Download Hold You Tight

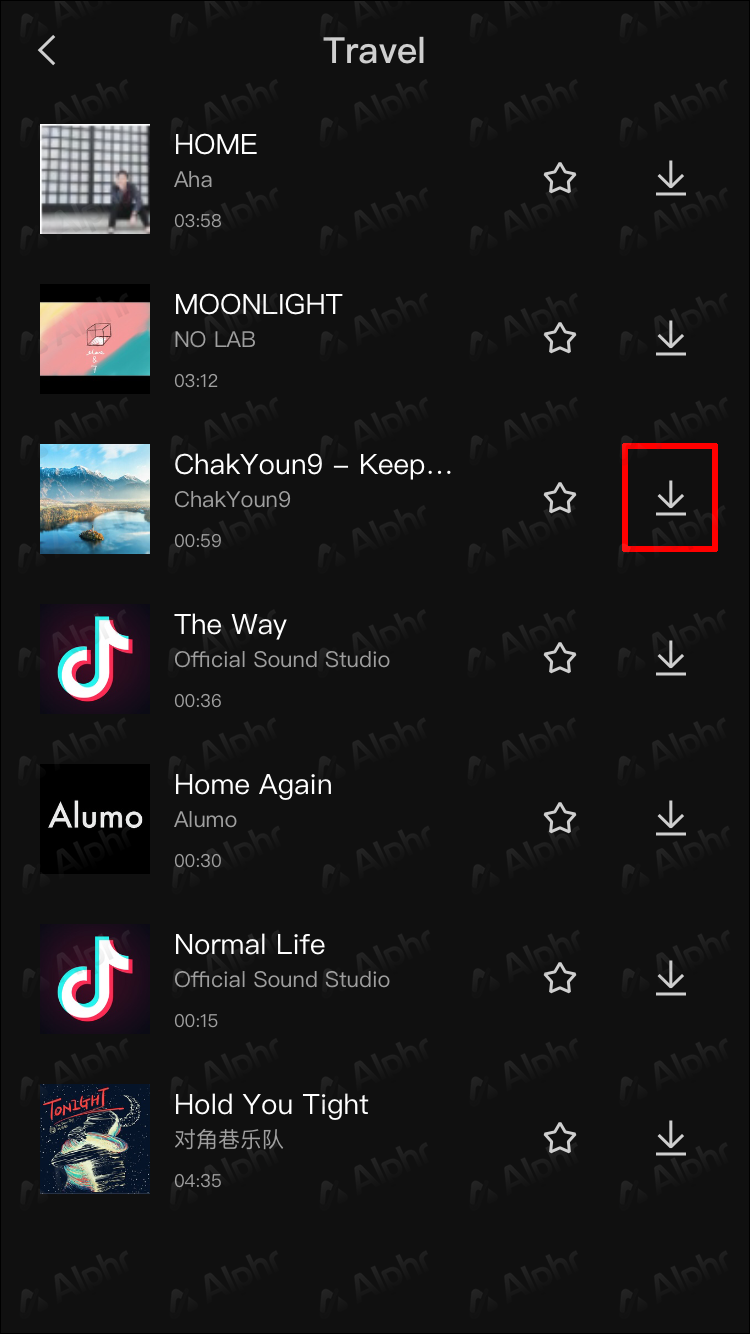click(670, 1138)
